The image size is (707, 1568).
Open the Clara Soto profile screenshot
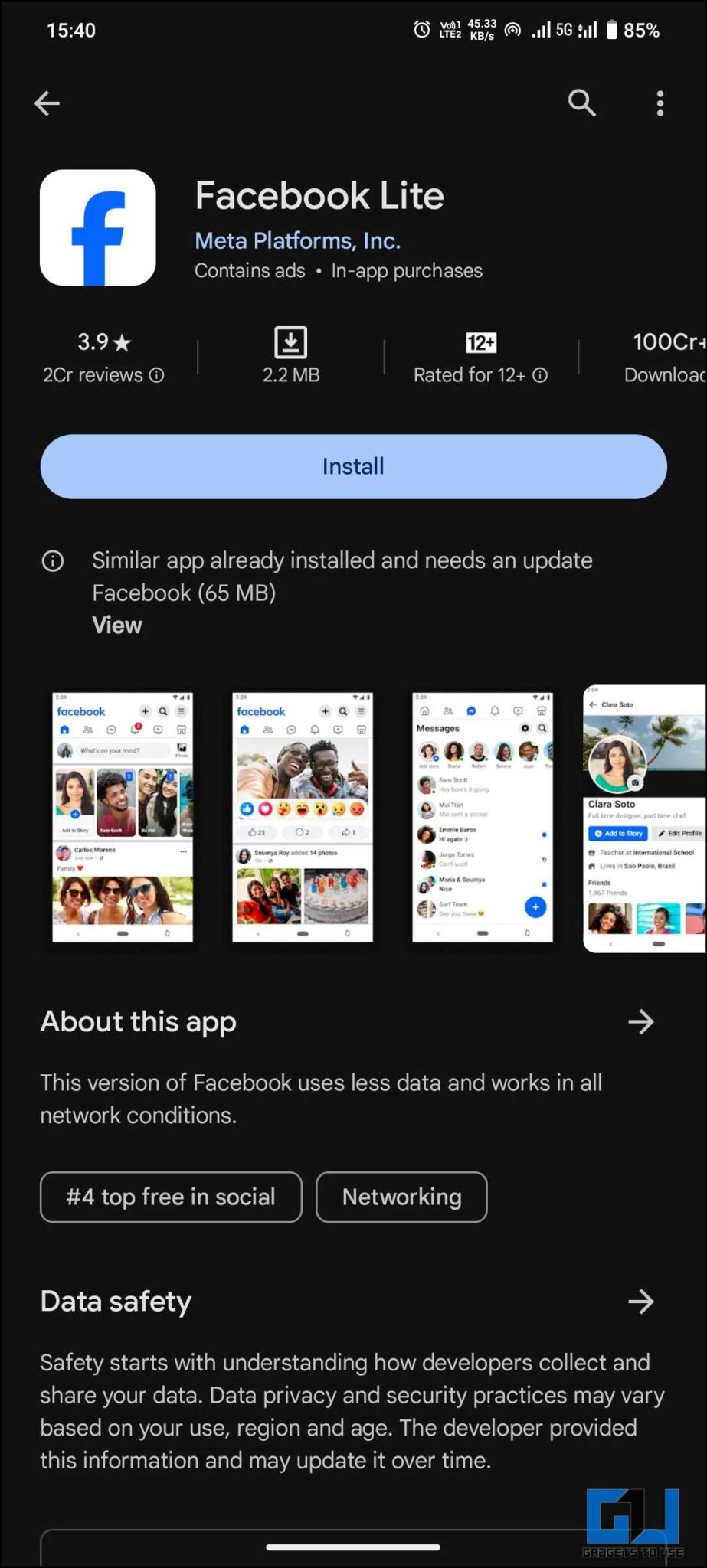pos(644,818)
